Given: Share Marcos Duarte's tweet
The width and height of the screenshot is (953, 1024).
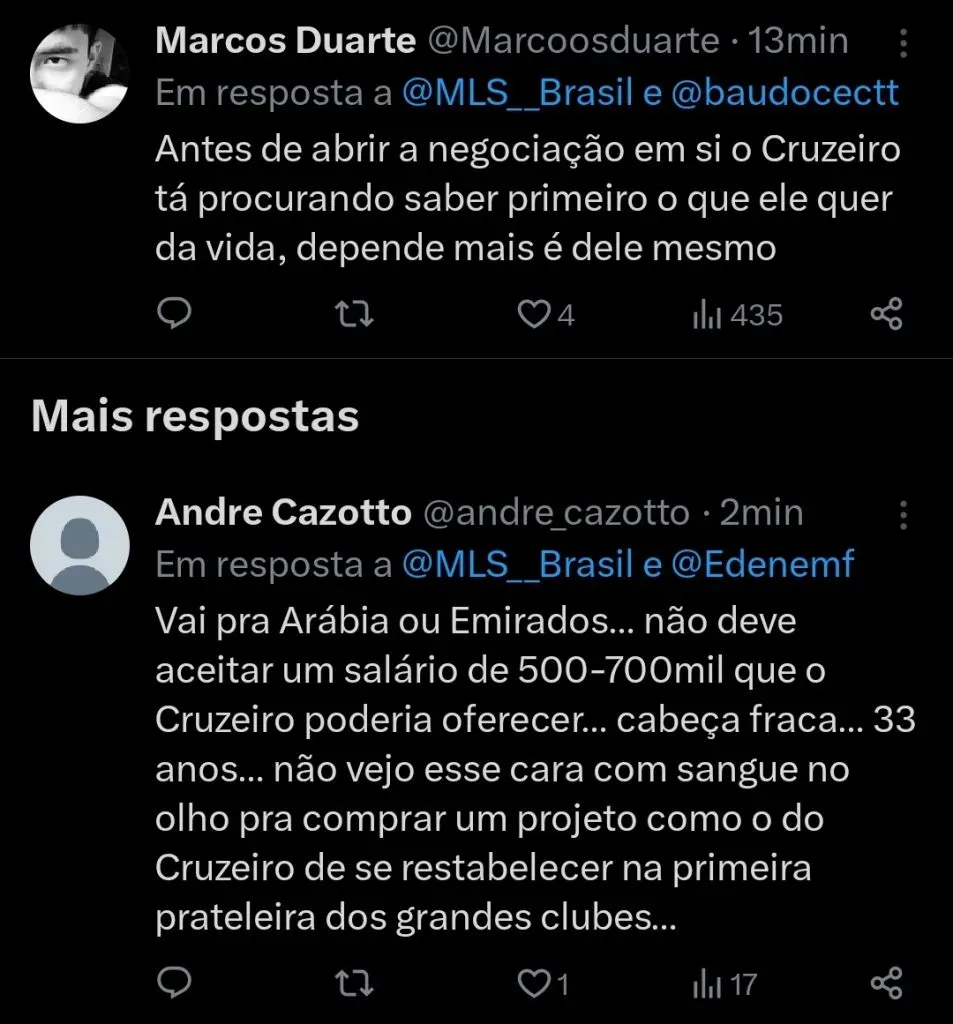Looking at the screenshot, I should click(x=886, y=315).
